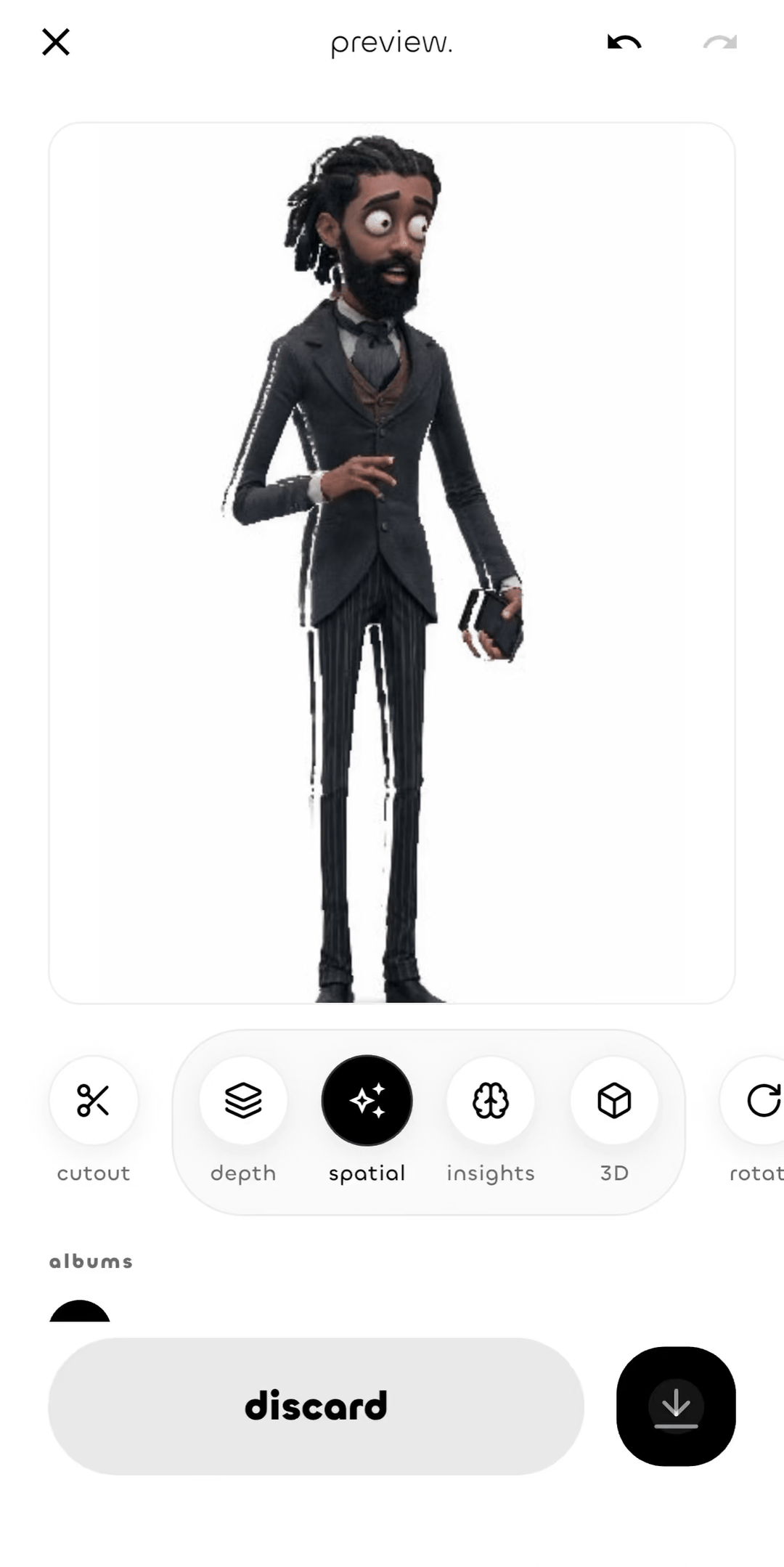The image size is (784, 1567).
Task: Open the insights tool
Action: coord(491,1100)
